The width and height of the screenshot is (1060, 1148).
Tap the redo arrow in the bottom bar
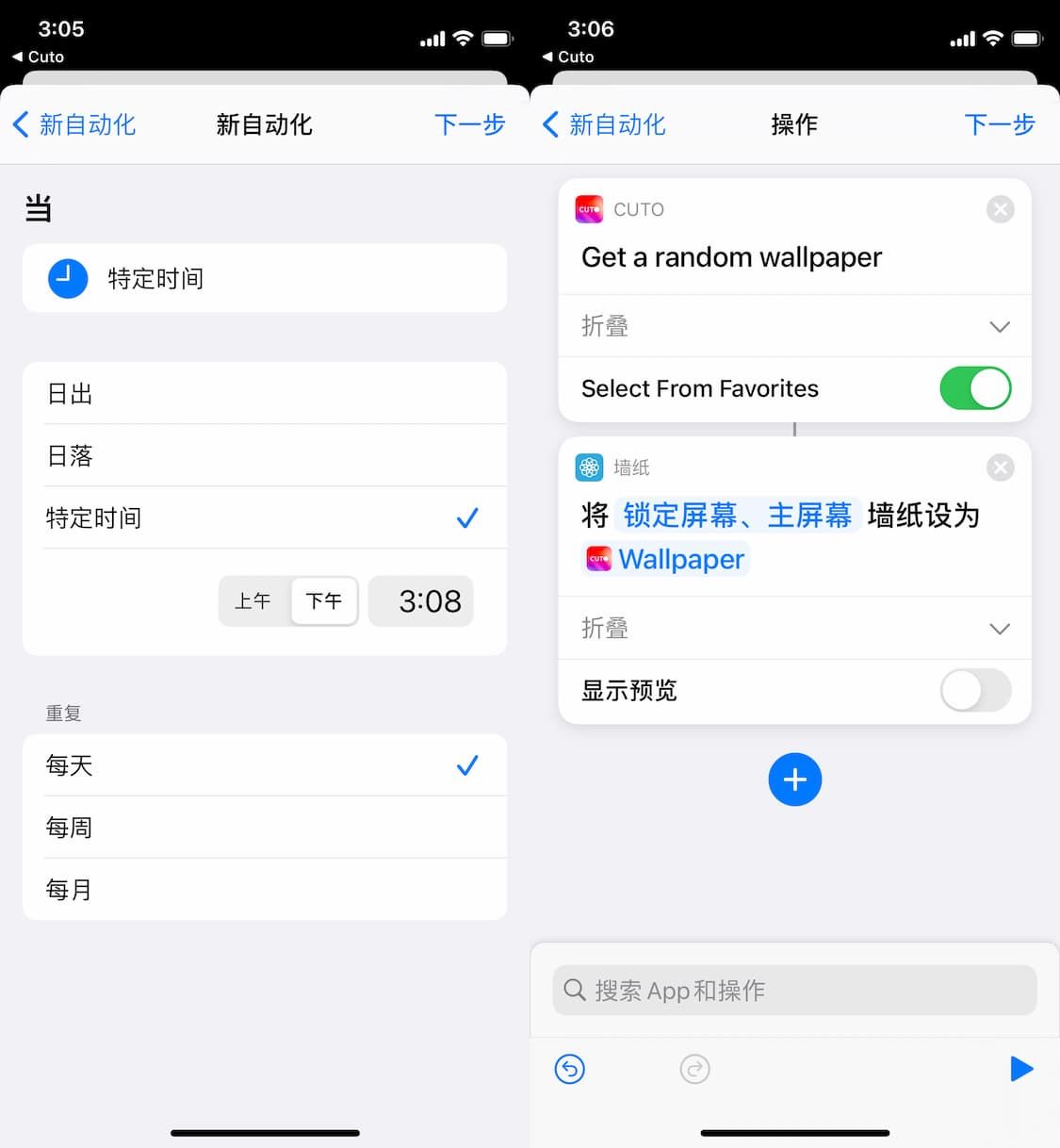[695, 1069]
